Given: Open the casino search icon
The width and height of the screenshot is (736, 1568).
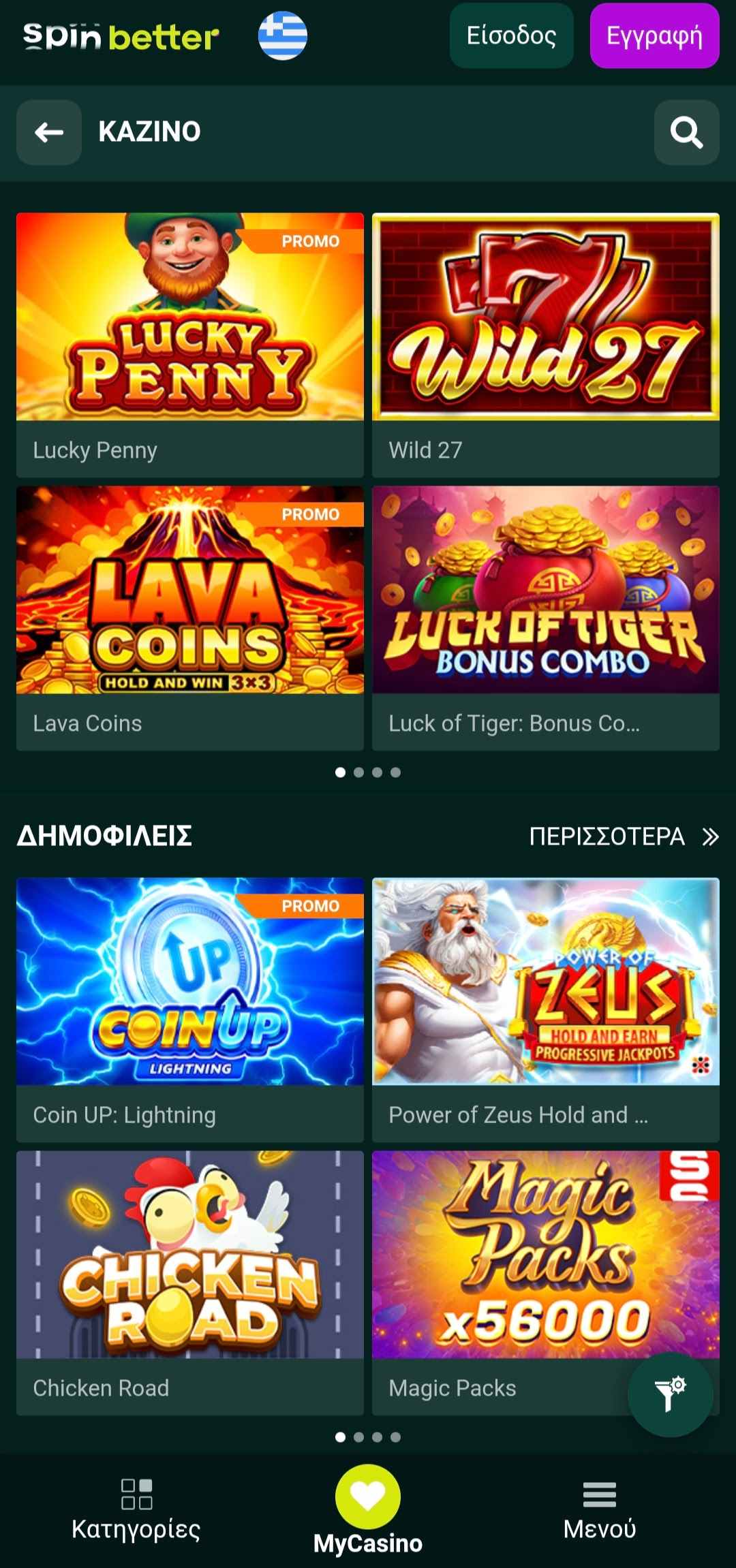Looking at the screenshot, I should coord(686,132).
